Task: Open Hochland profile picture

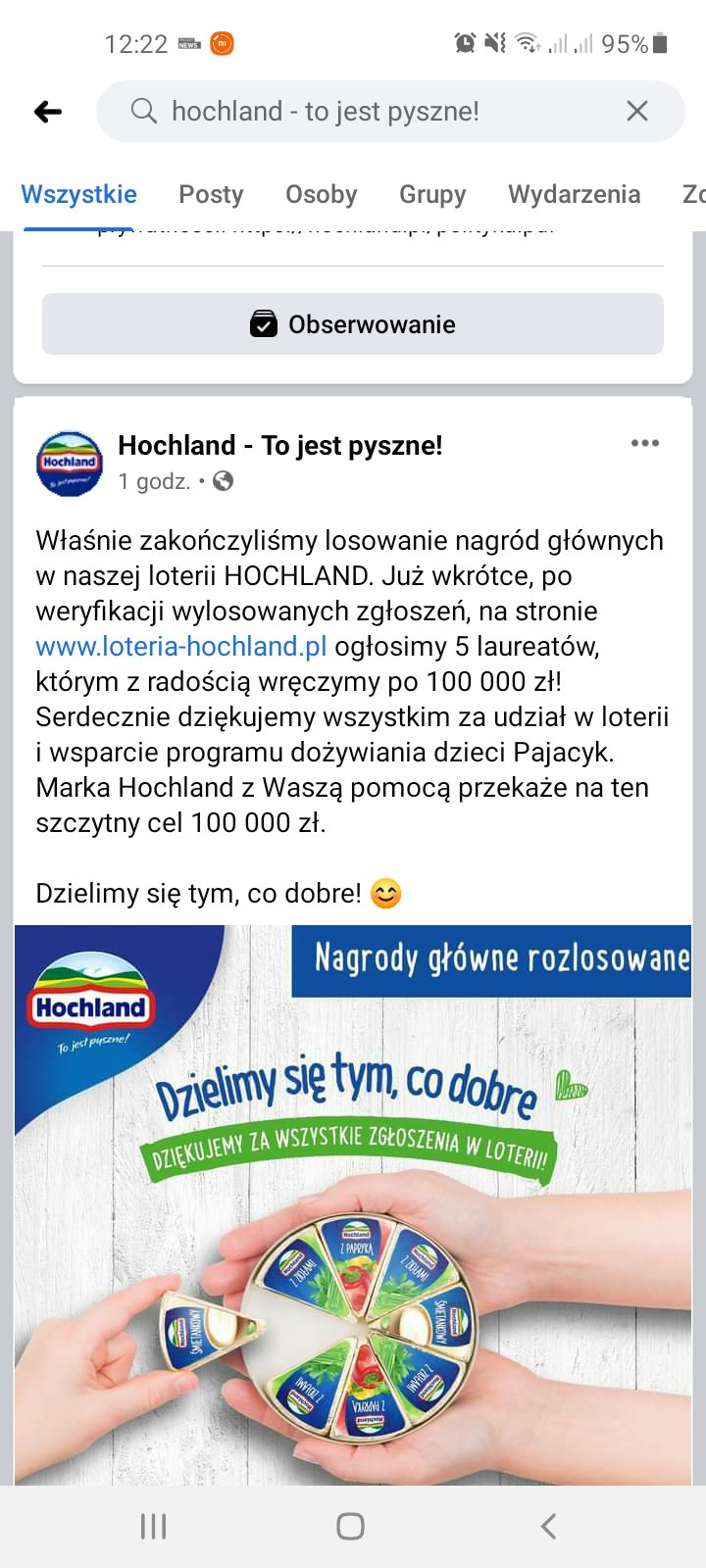Action: point(70,463)
